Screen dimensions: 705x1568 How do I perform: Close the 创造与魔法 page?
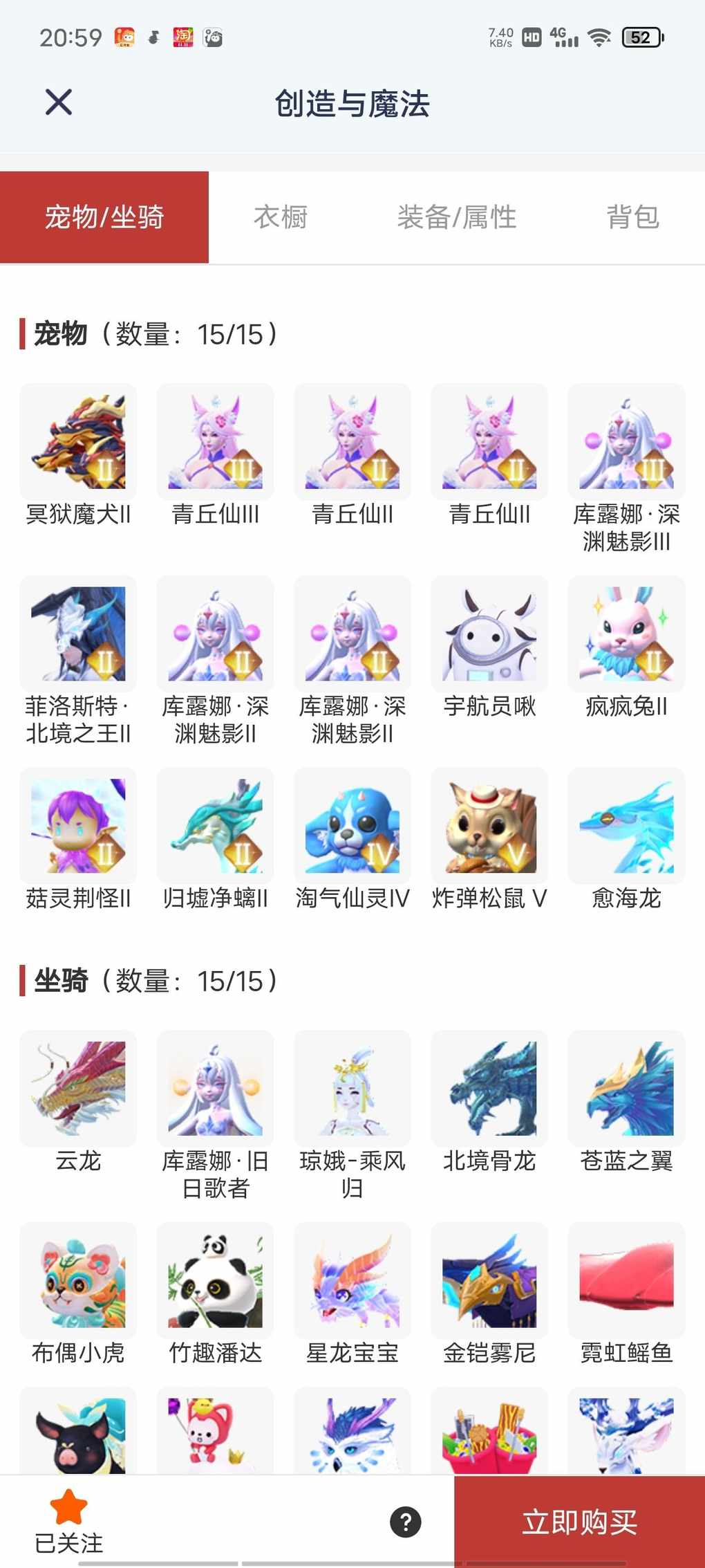click(x=59, y=102)
